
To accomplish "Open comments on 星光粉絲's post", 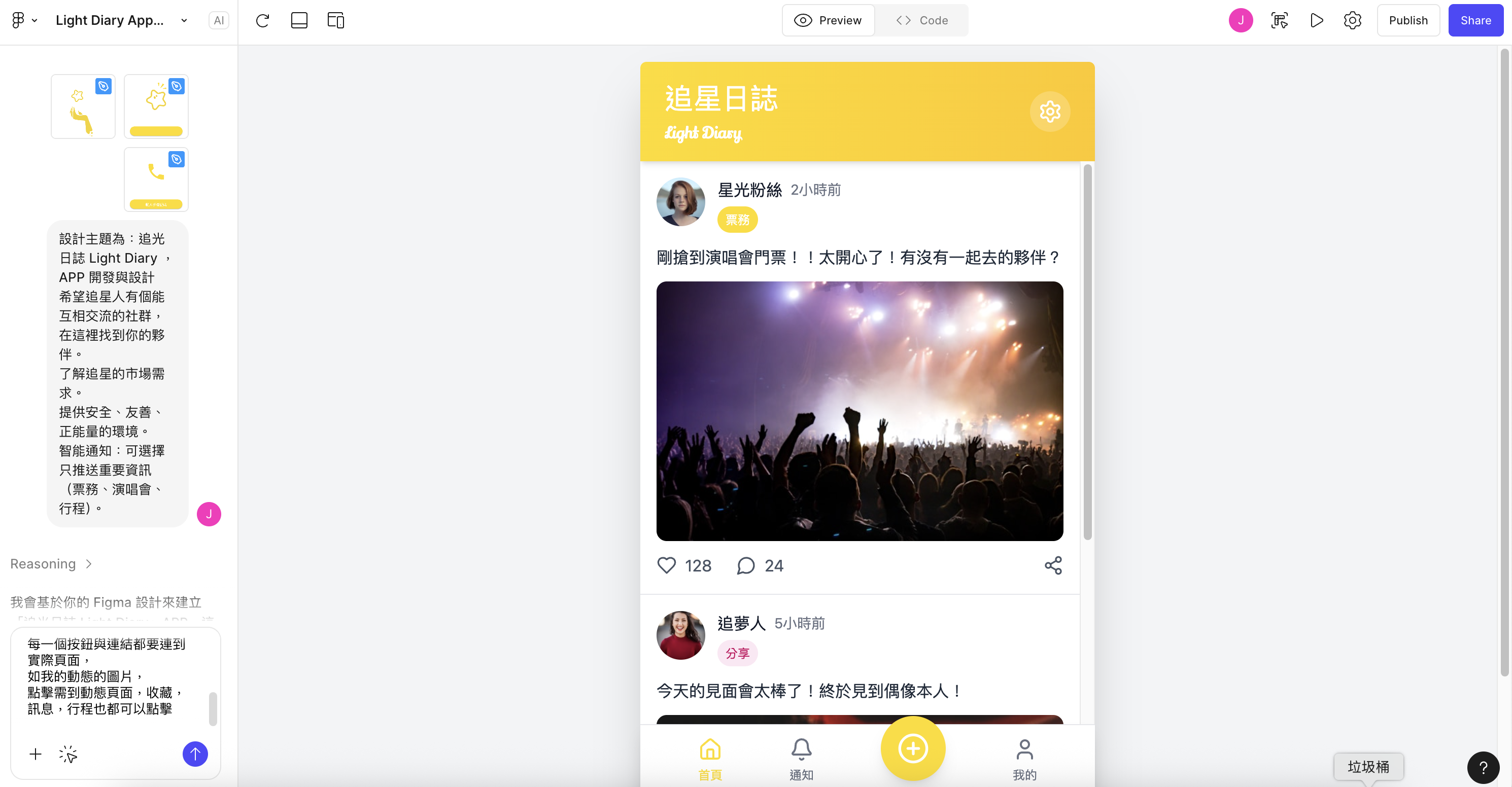I will click(x=745, y=565).
